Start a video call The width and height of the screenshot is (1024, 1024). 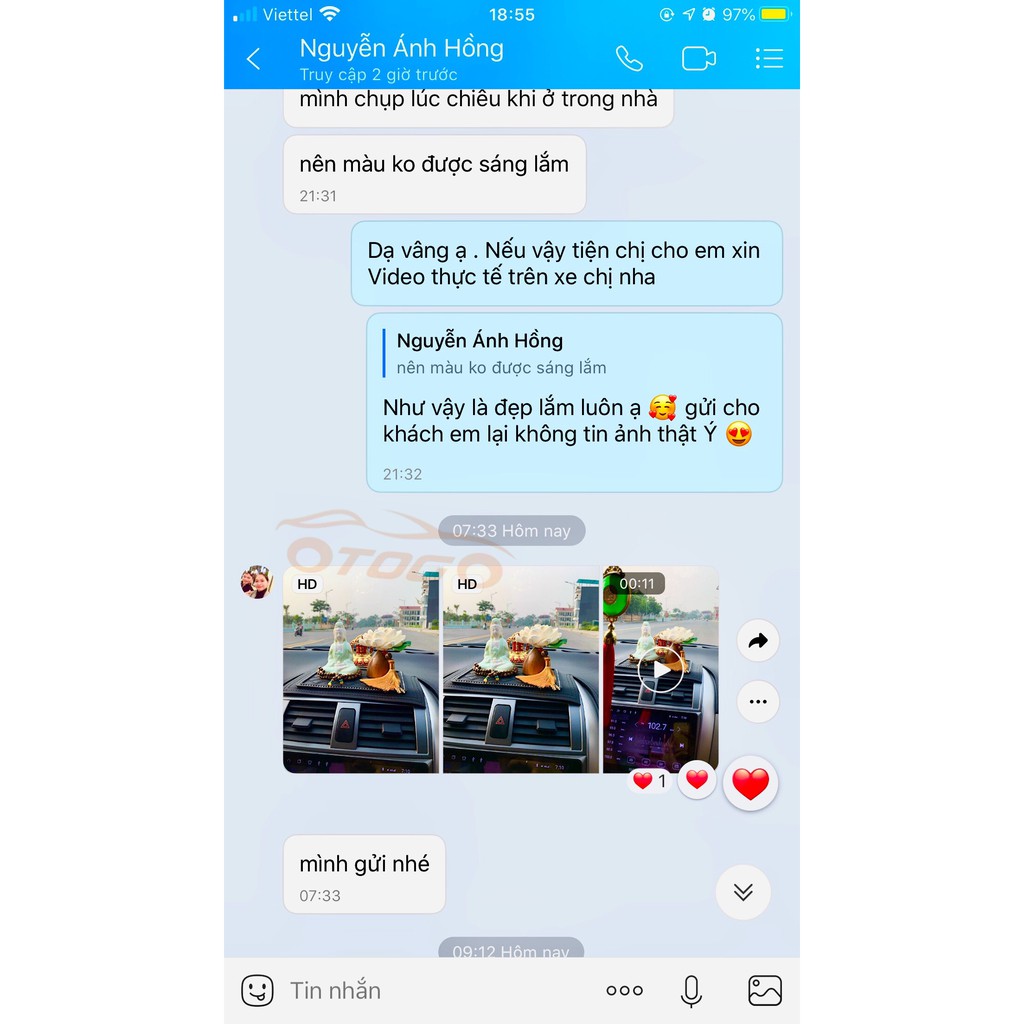pos(698,59)
